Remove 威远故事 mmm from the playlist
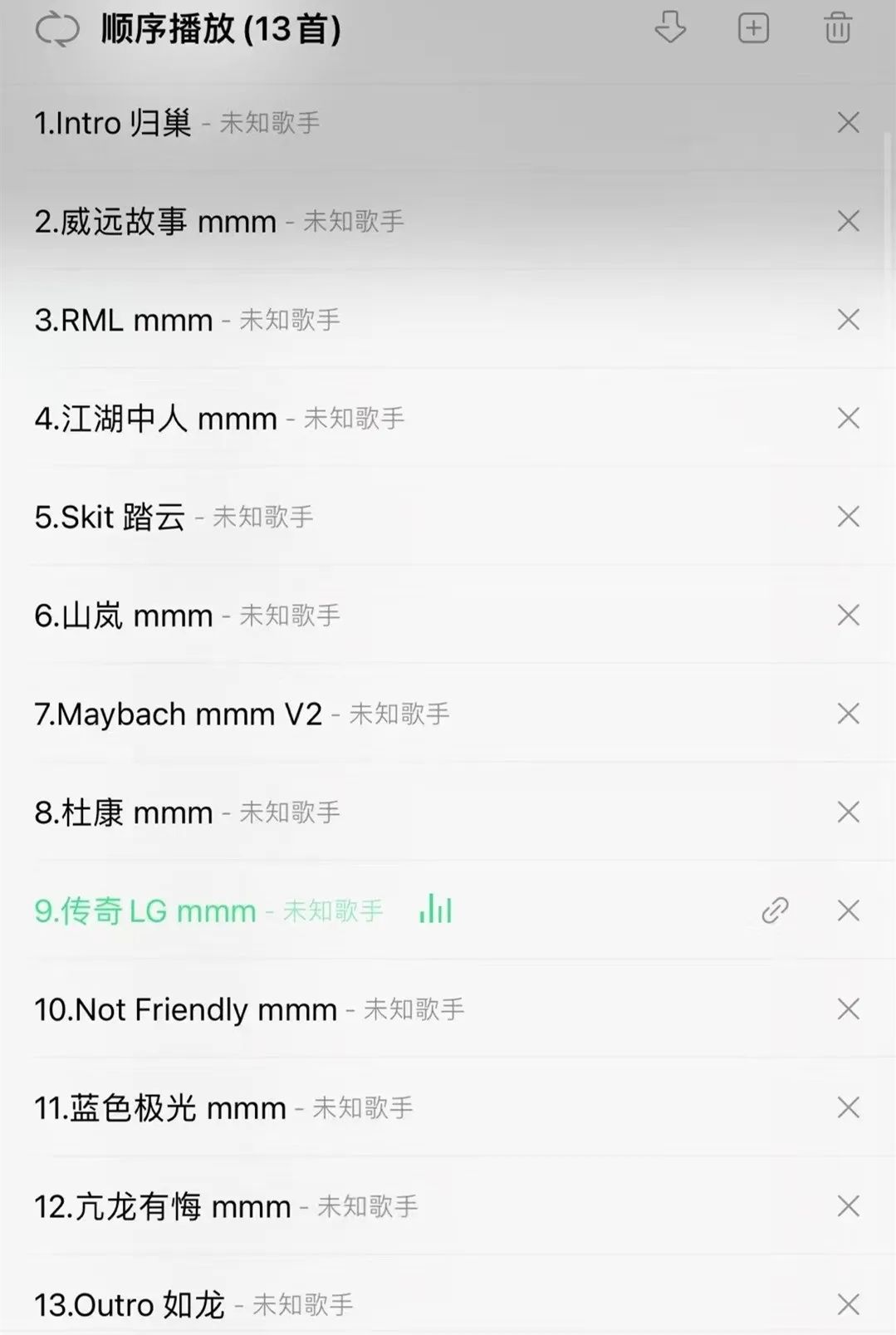Viewport: 896px width, 1335px height. (848, 221)
